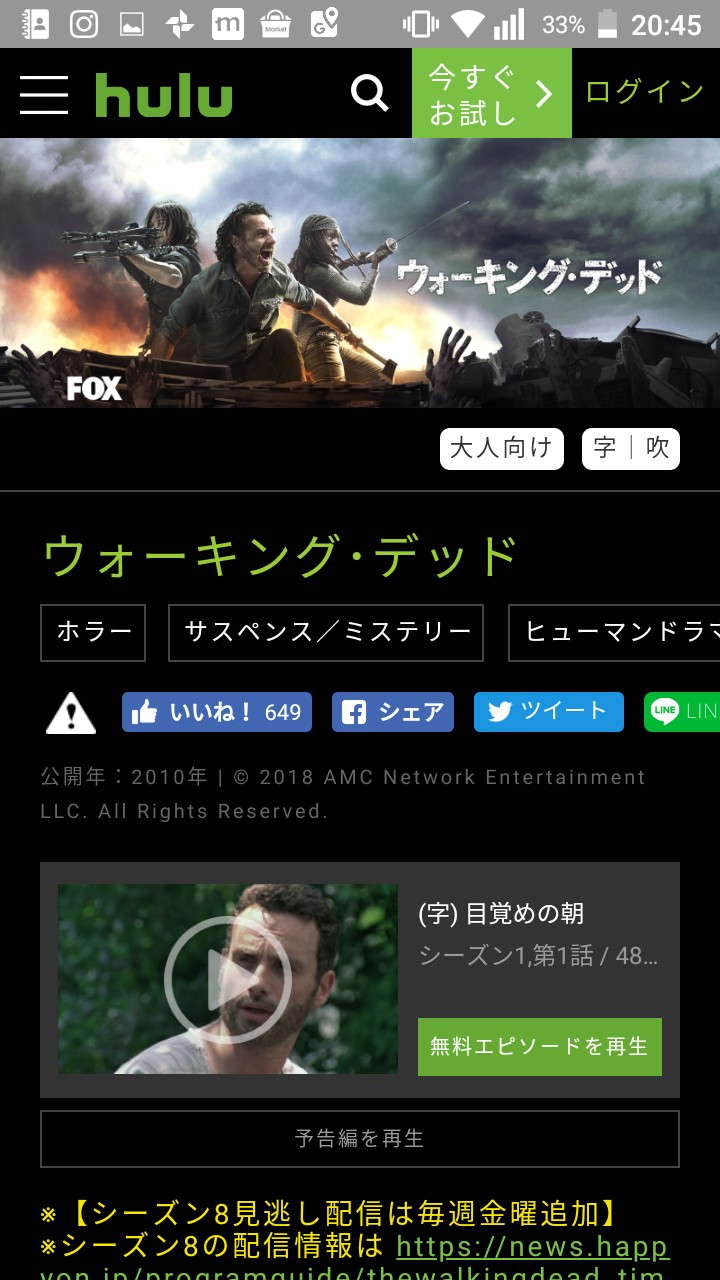This screenshot has width=720, height=1280.
Task: Tap the 今すぐお試し trial button
Action: pyautogui.click(x=491, y=93)
